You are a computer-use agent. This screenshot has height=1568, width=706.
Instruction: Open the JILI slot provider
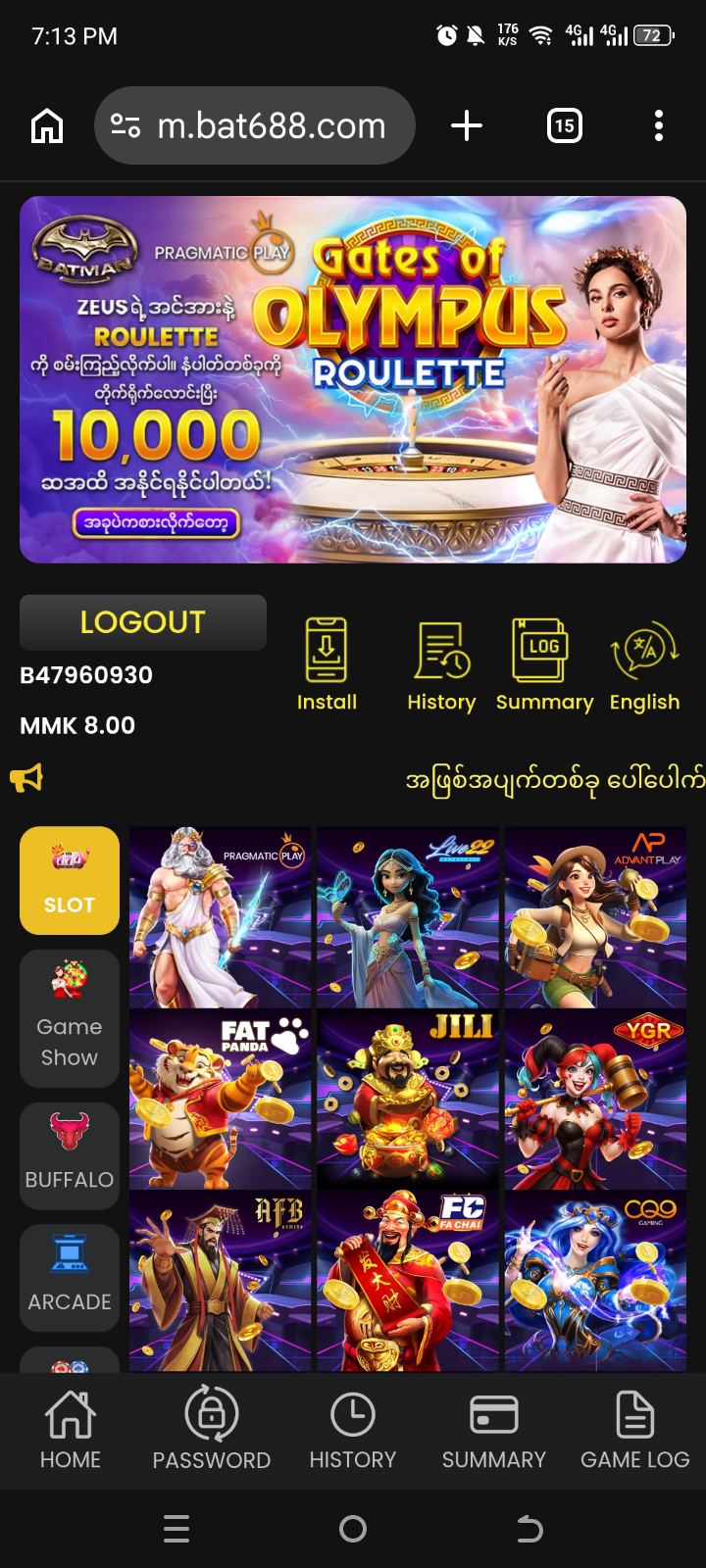pyautogui.click(x=408, y=1100)
